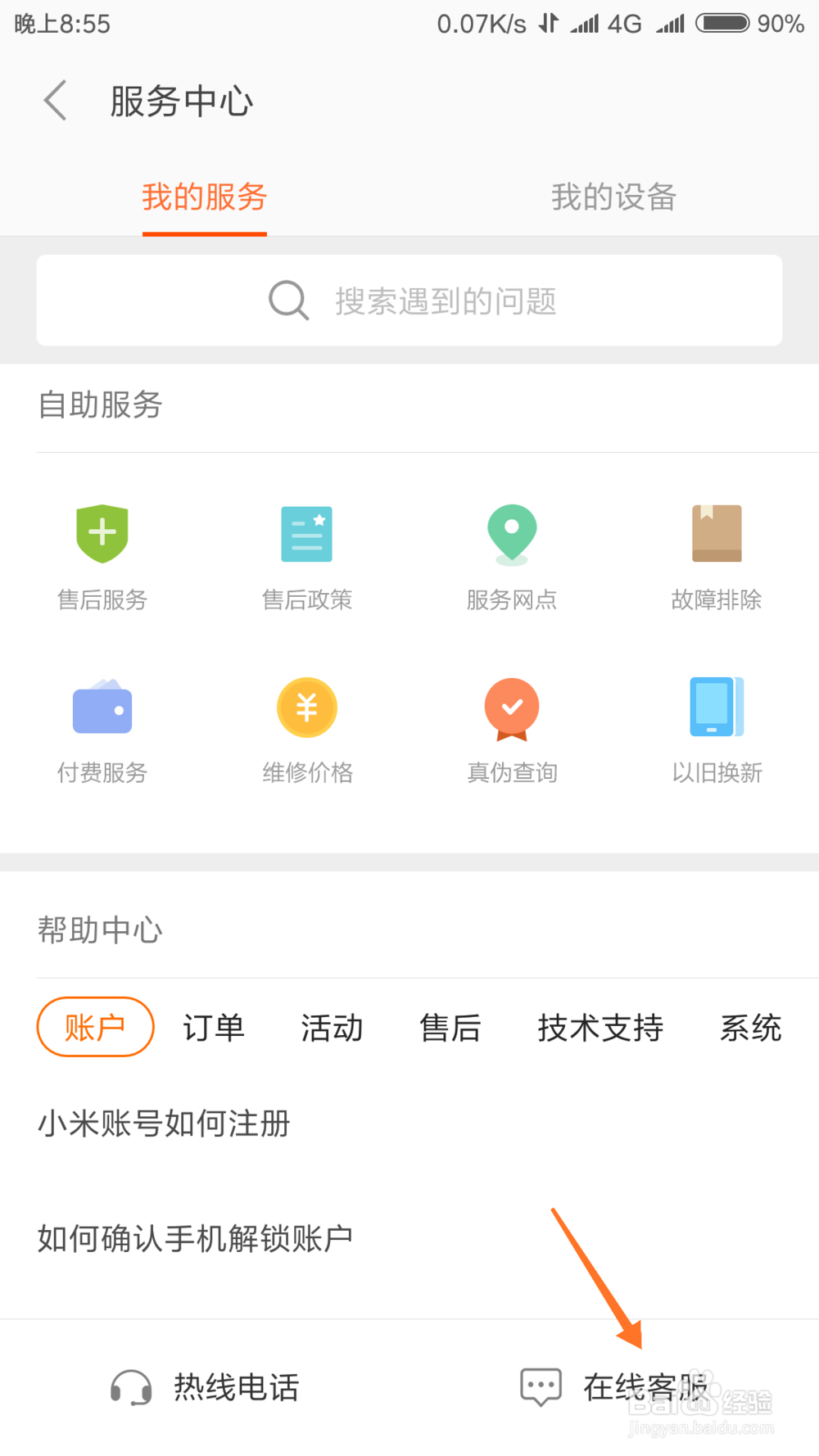Select the 订单 help category
Image resolution: width=819 pixels, height=1456 pixels.
point(214,1028)
